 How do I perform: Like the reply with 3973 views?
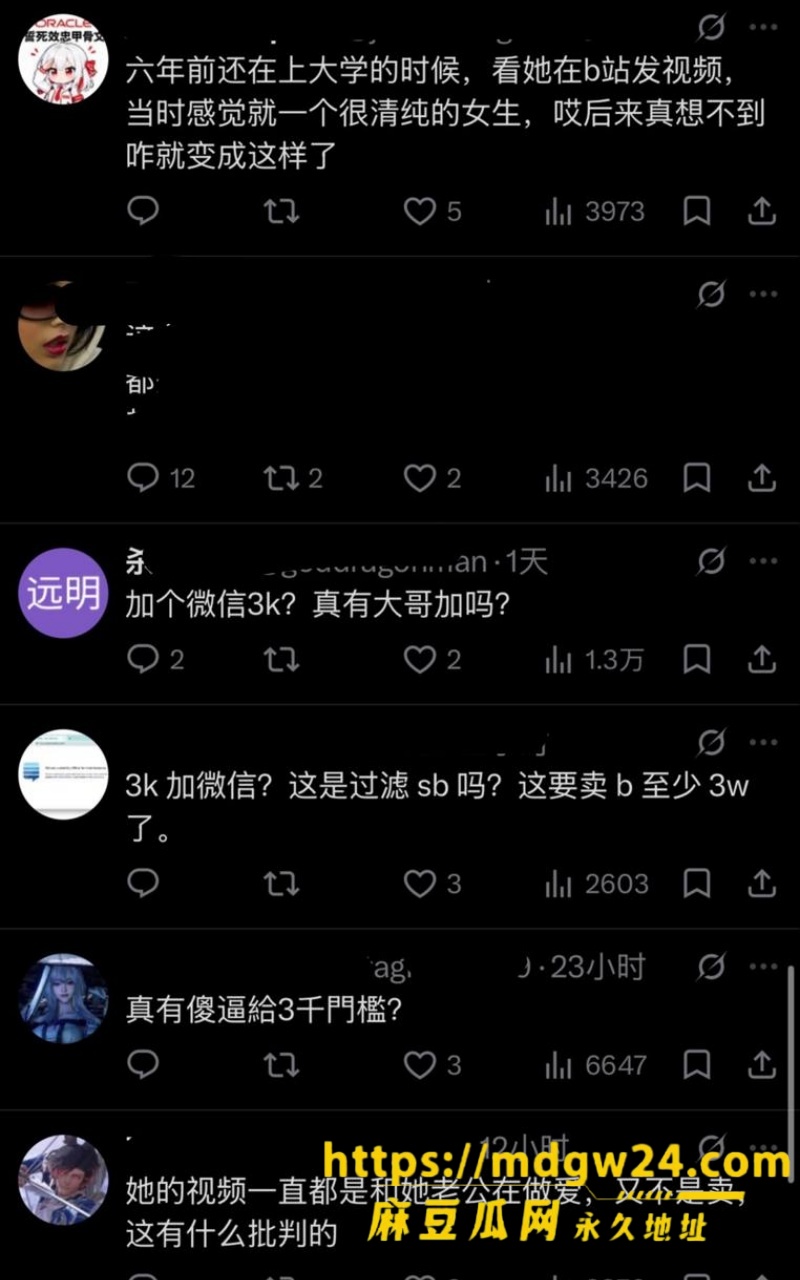[x=432, y=211]
